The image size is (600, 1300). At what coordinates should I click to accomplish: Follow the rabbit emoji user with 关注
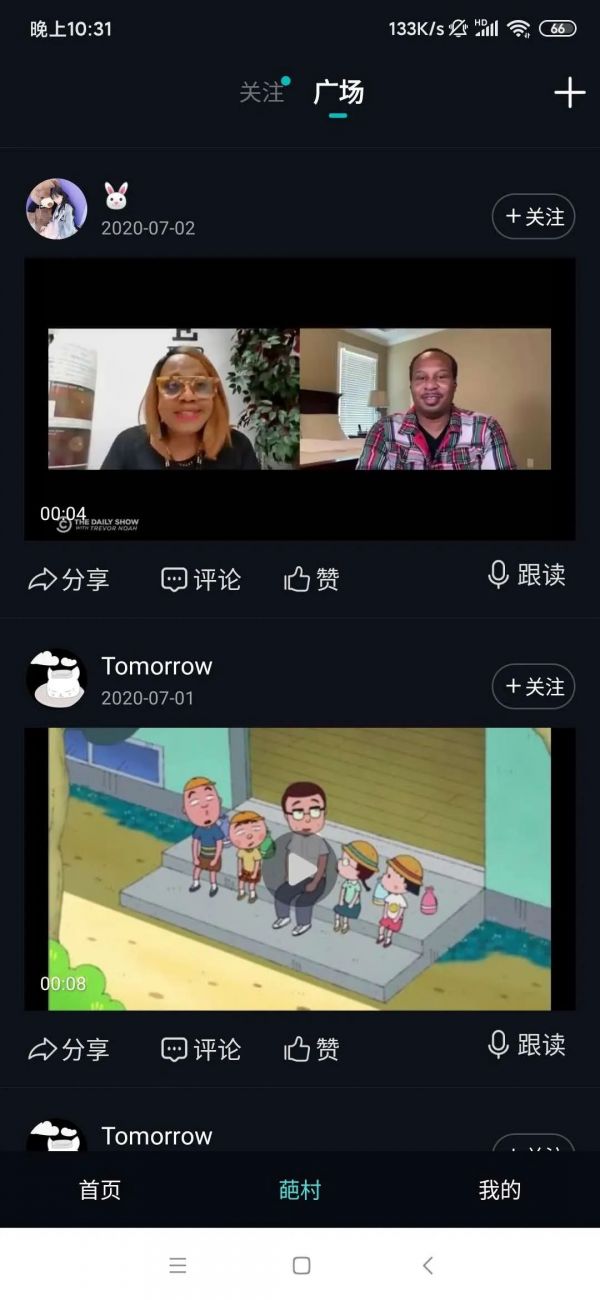pos(533,217)
